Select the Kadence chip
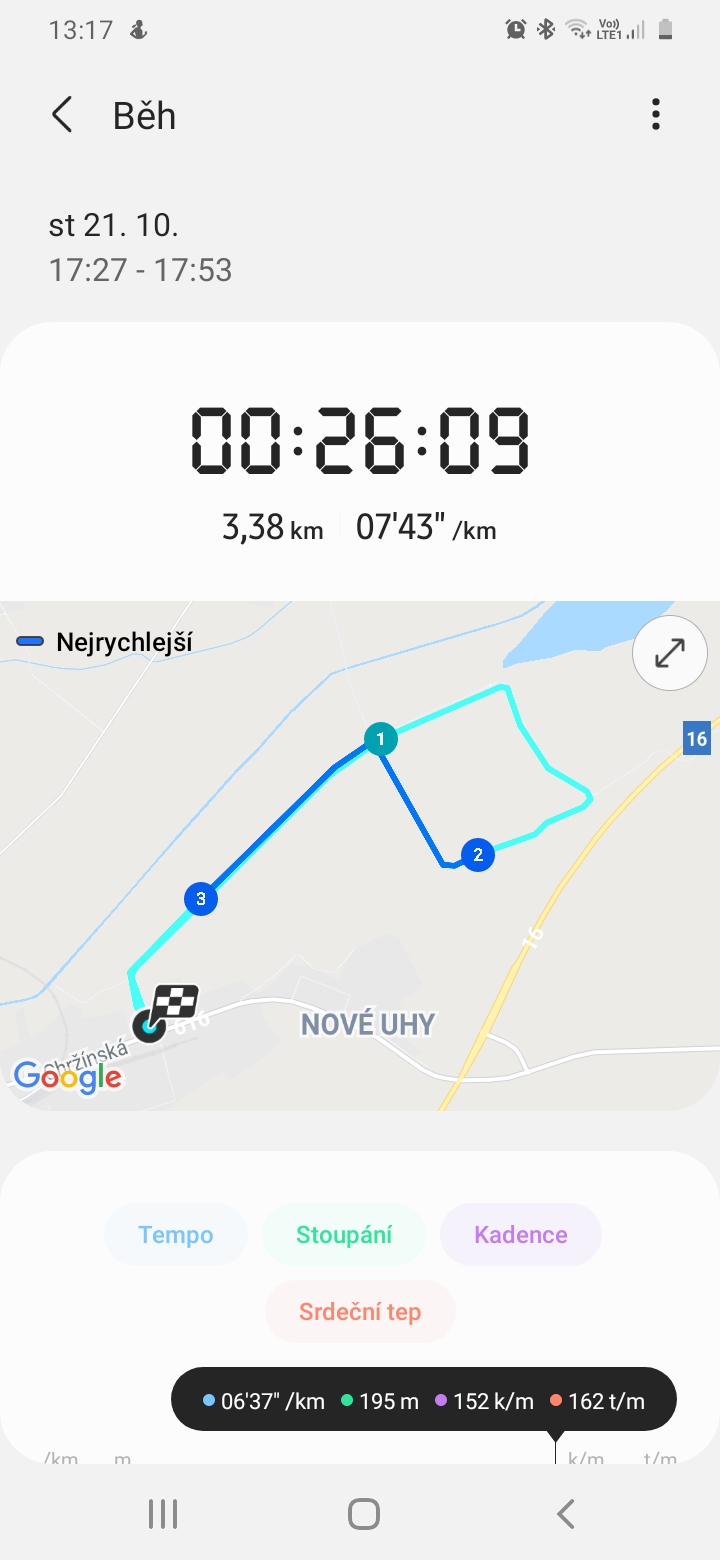The image size is (720, 1560). tap(521, 1235)
